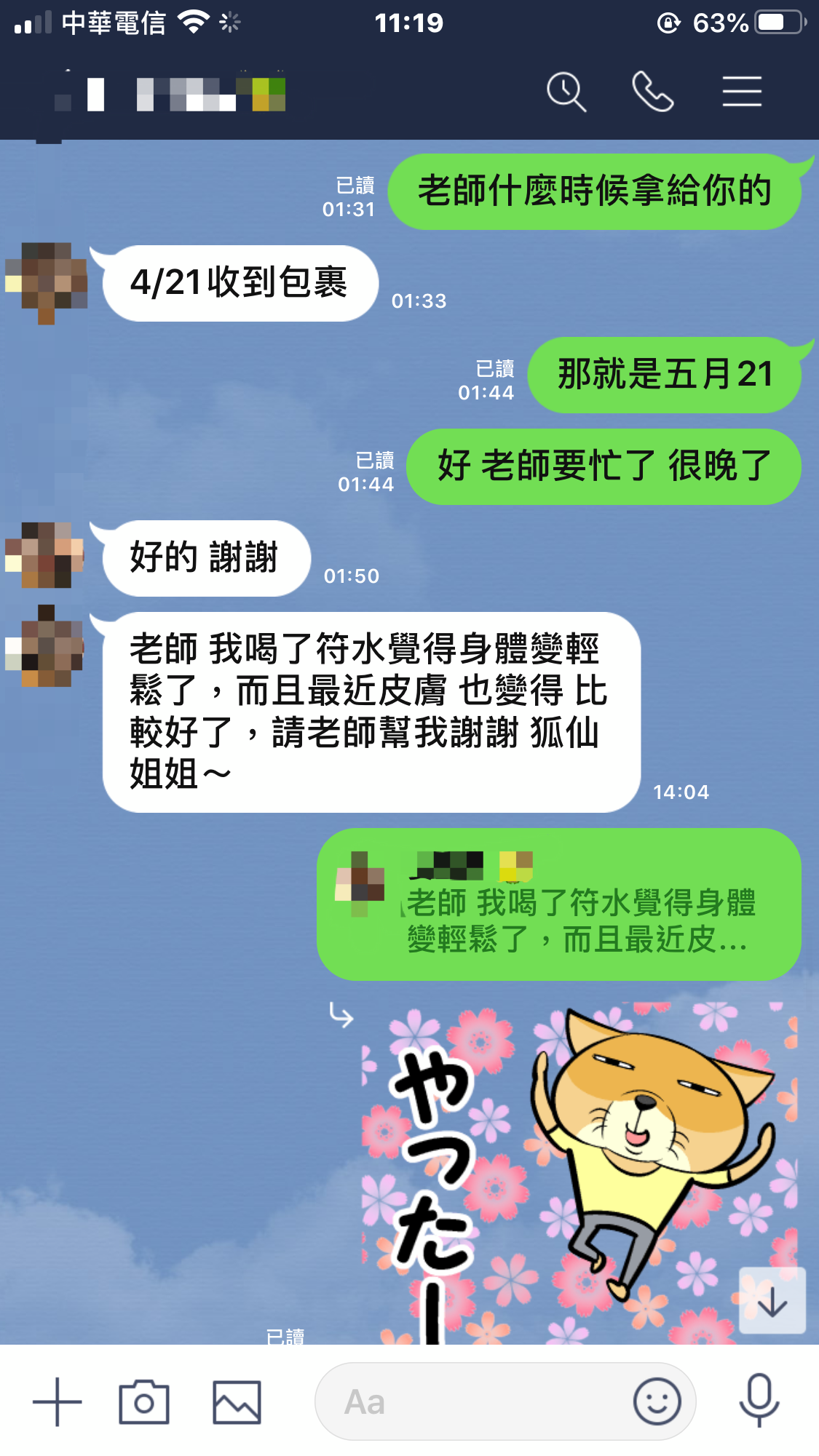Tap the quoted reply message bubble
The width and height of the screenshot is (819, 1456).
click(558, 904)
